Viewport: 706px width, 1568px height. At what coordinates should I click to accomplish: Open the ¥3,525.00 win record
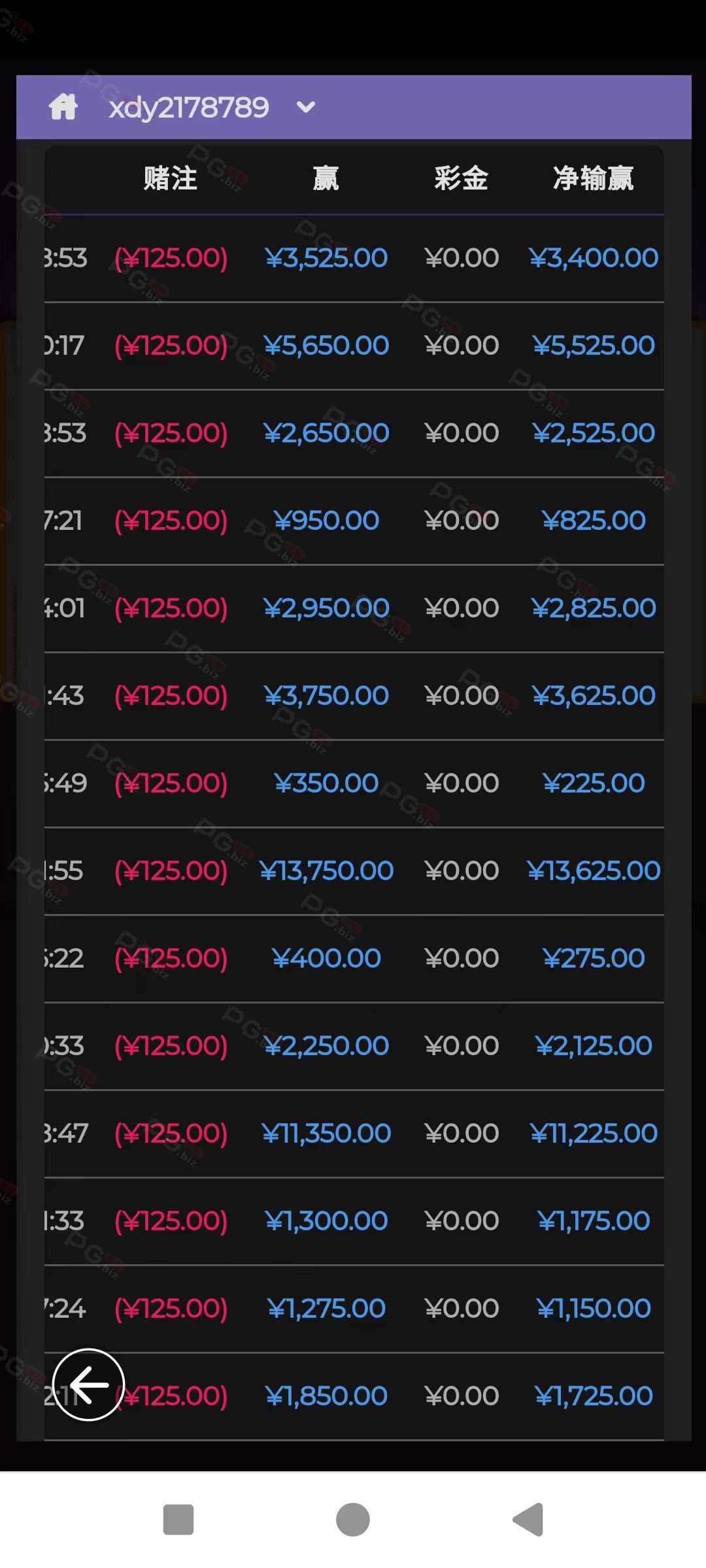point(354,258)
